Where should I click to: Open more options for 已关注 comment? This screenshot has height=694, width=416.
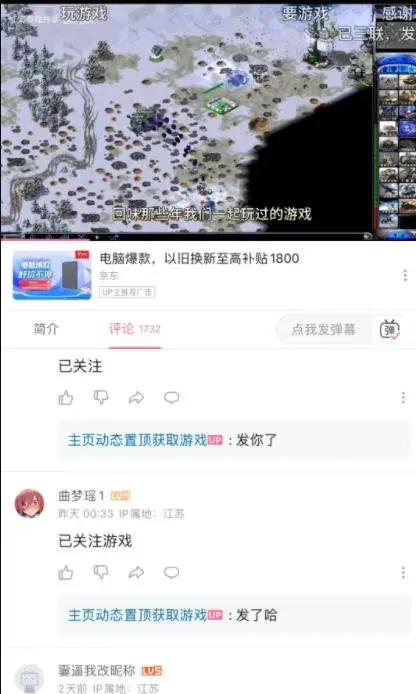403,397
